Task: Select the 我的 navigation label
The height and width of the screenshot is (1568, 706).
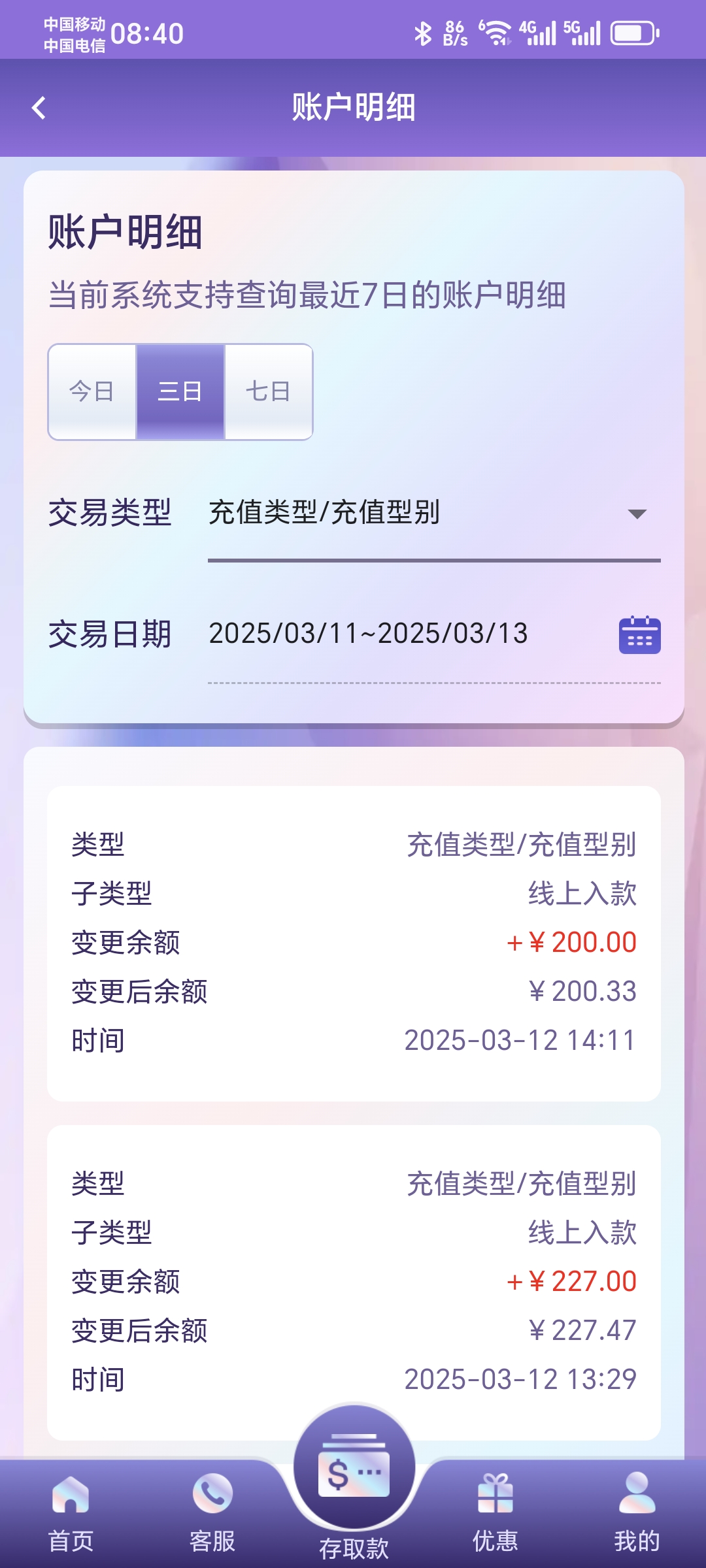Action: [x=635, y=1533]
